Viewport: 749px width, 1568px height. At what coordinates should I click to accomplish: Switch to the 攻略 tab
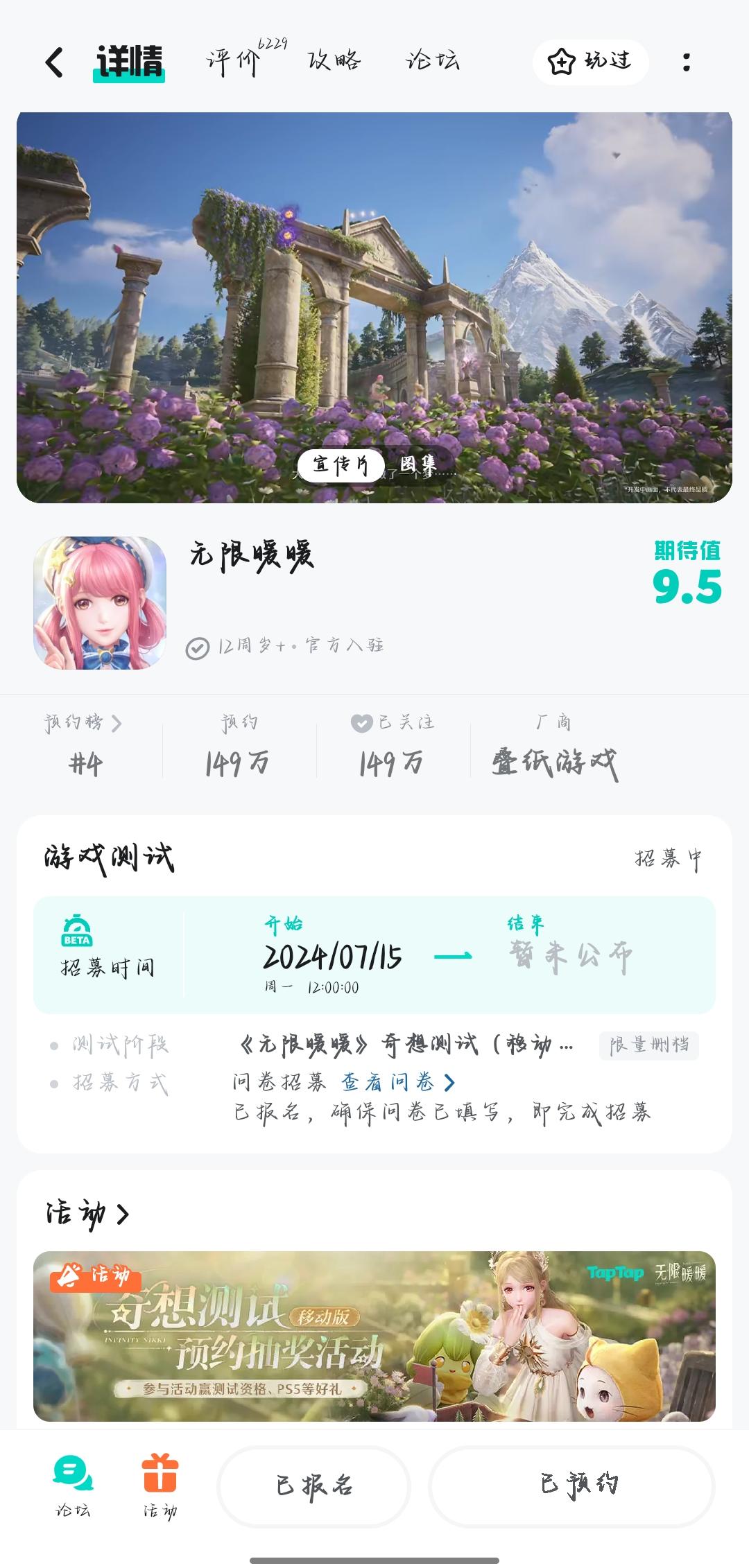pyautogui.click(x=333, y=62)
